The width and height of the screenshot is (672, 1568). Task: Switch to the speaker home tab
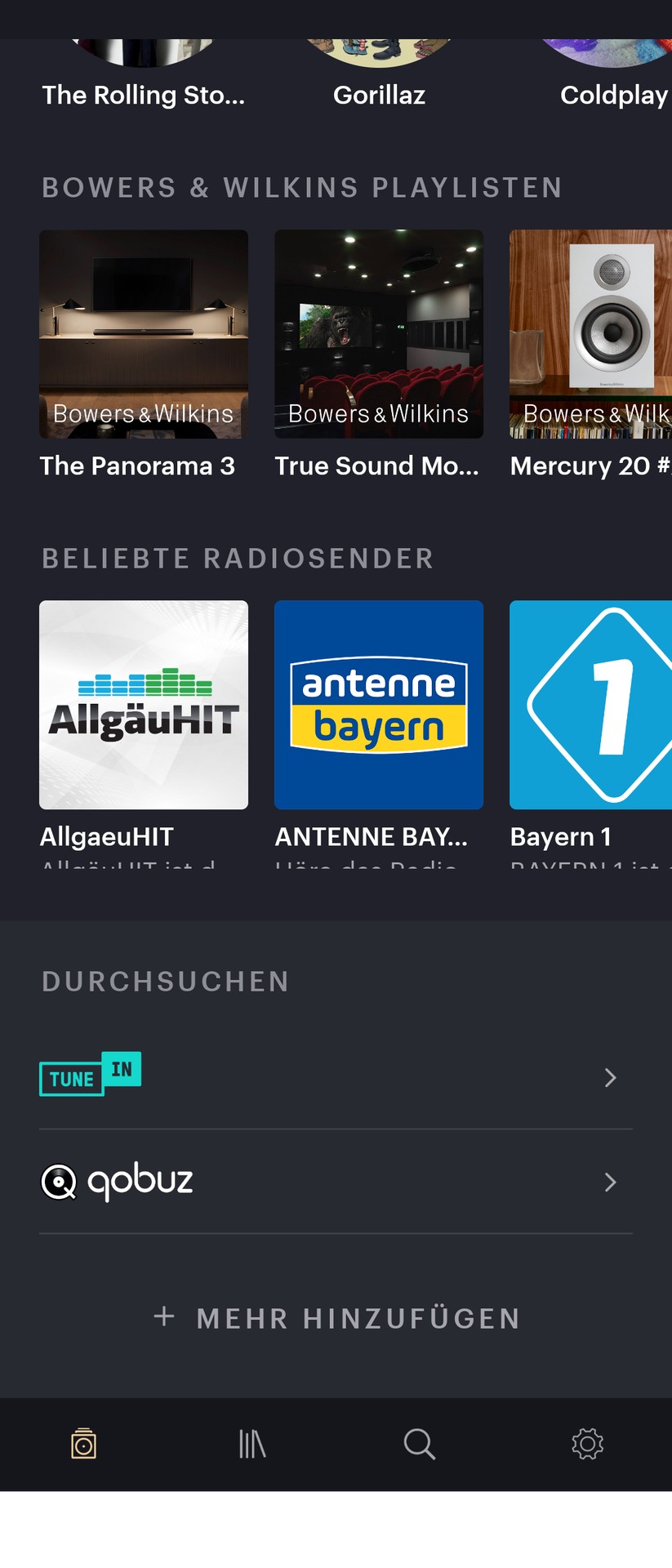83,1444
